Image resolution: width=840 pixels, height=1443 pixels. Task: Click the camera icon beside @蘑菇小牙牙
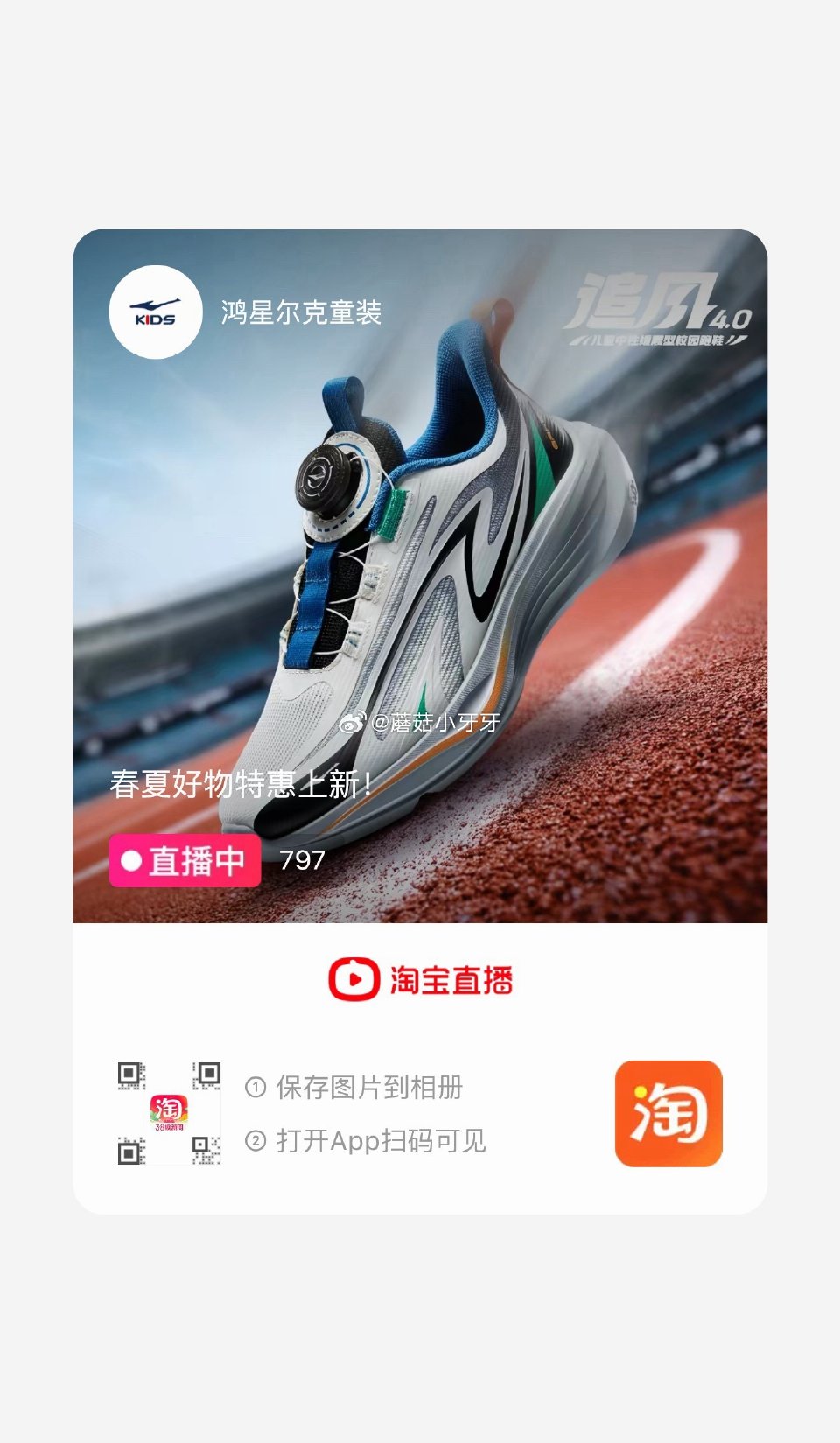353,725
